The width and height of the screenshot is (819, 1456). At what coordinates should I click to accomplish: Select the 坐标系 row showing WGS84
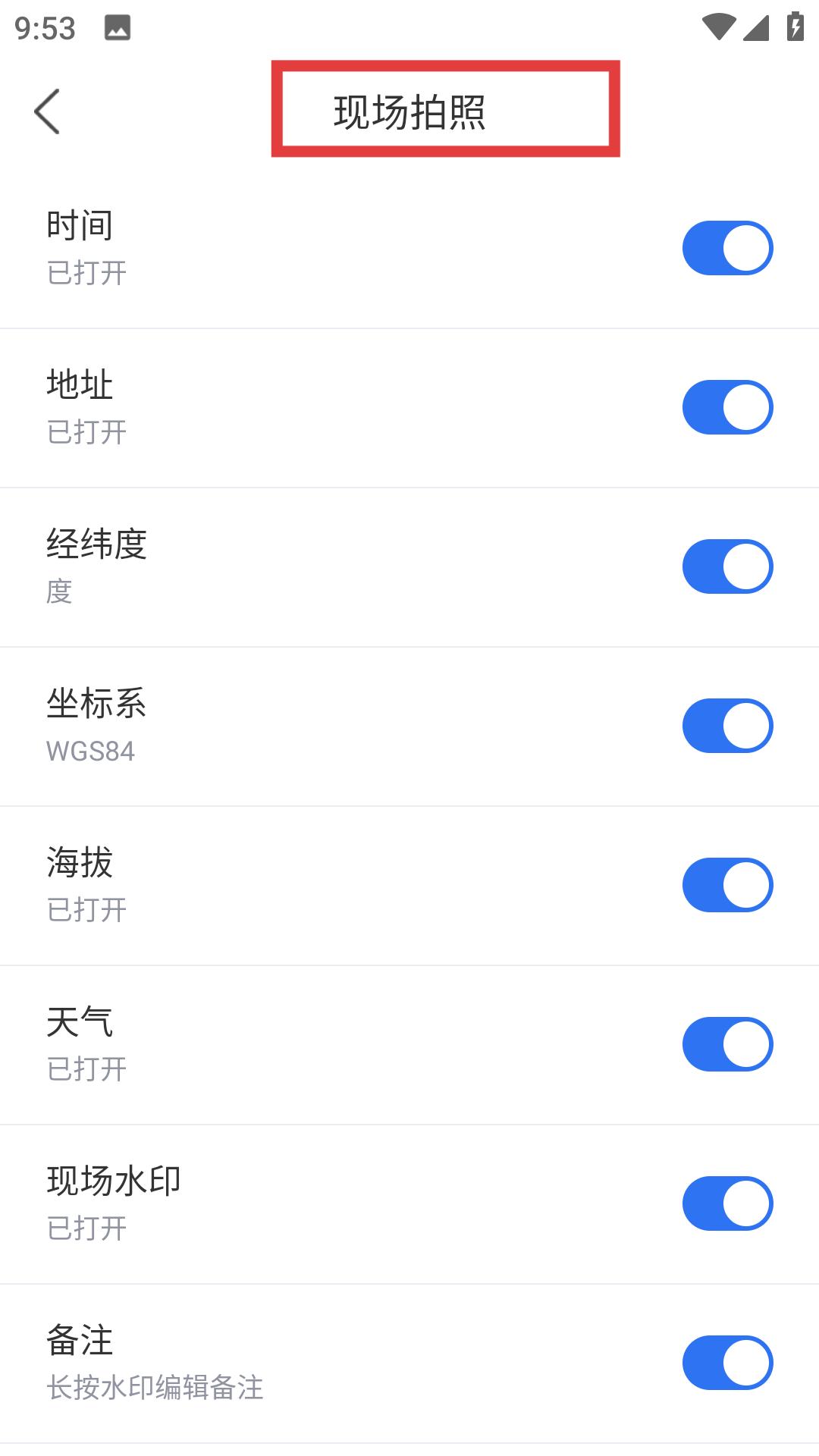click(x=303, y=726)
